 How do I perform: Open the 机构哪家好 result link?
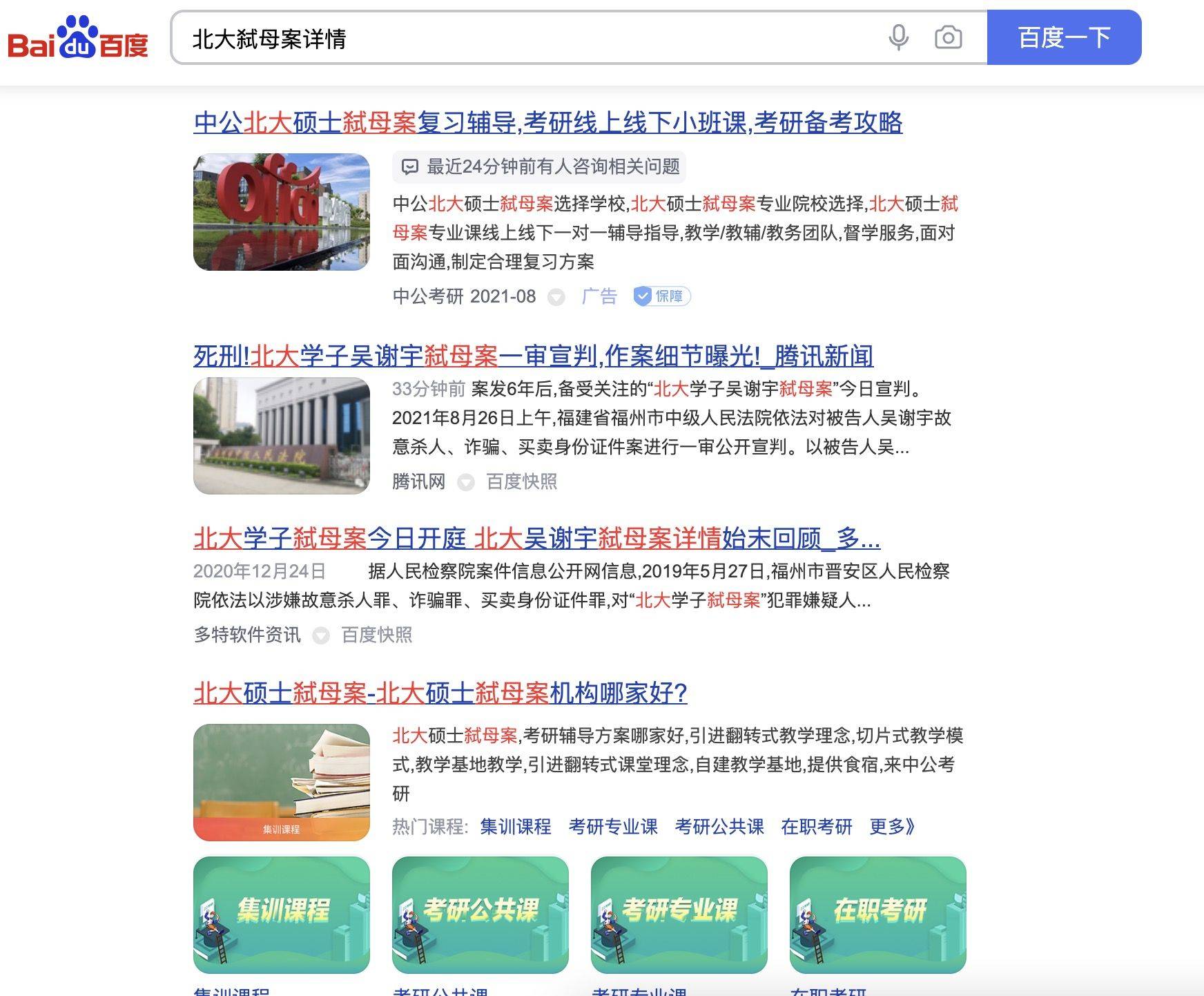pyautogui.click(x=440, y=693)
